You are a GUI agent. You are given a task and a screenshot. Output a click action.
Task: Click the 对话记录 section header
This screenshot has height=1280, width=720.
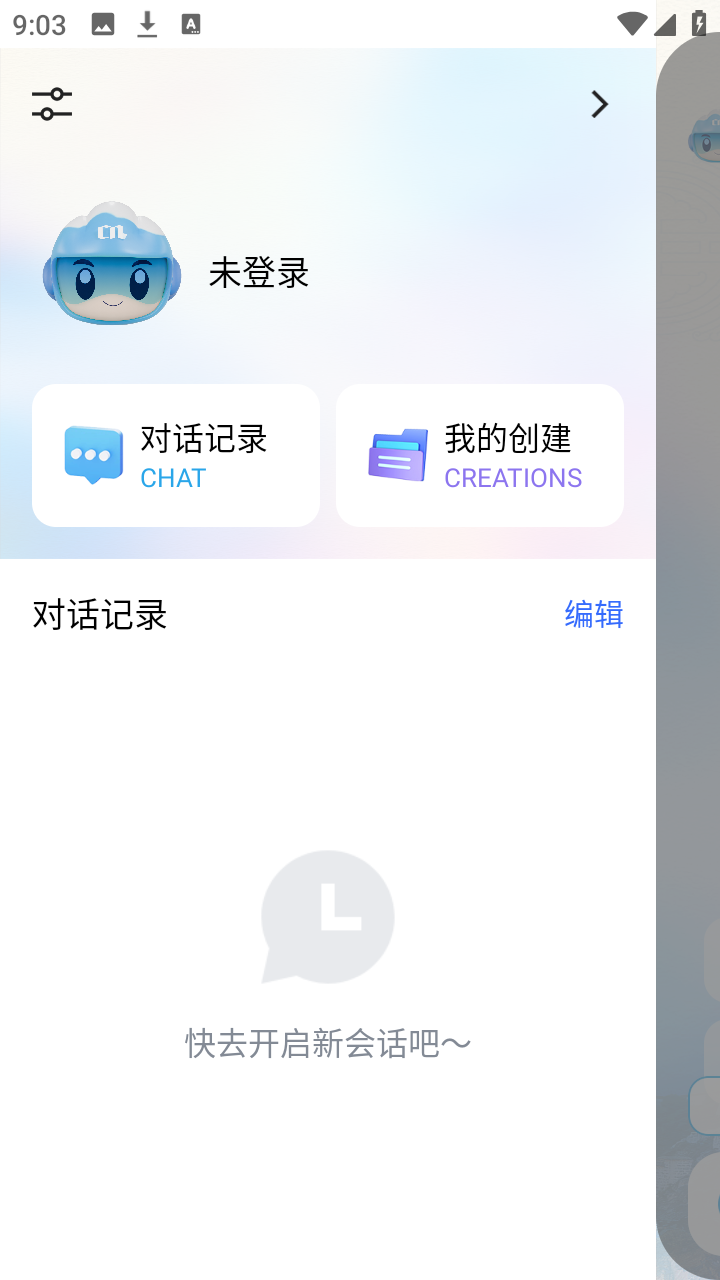pyautogui.click(x=97, y=615)
